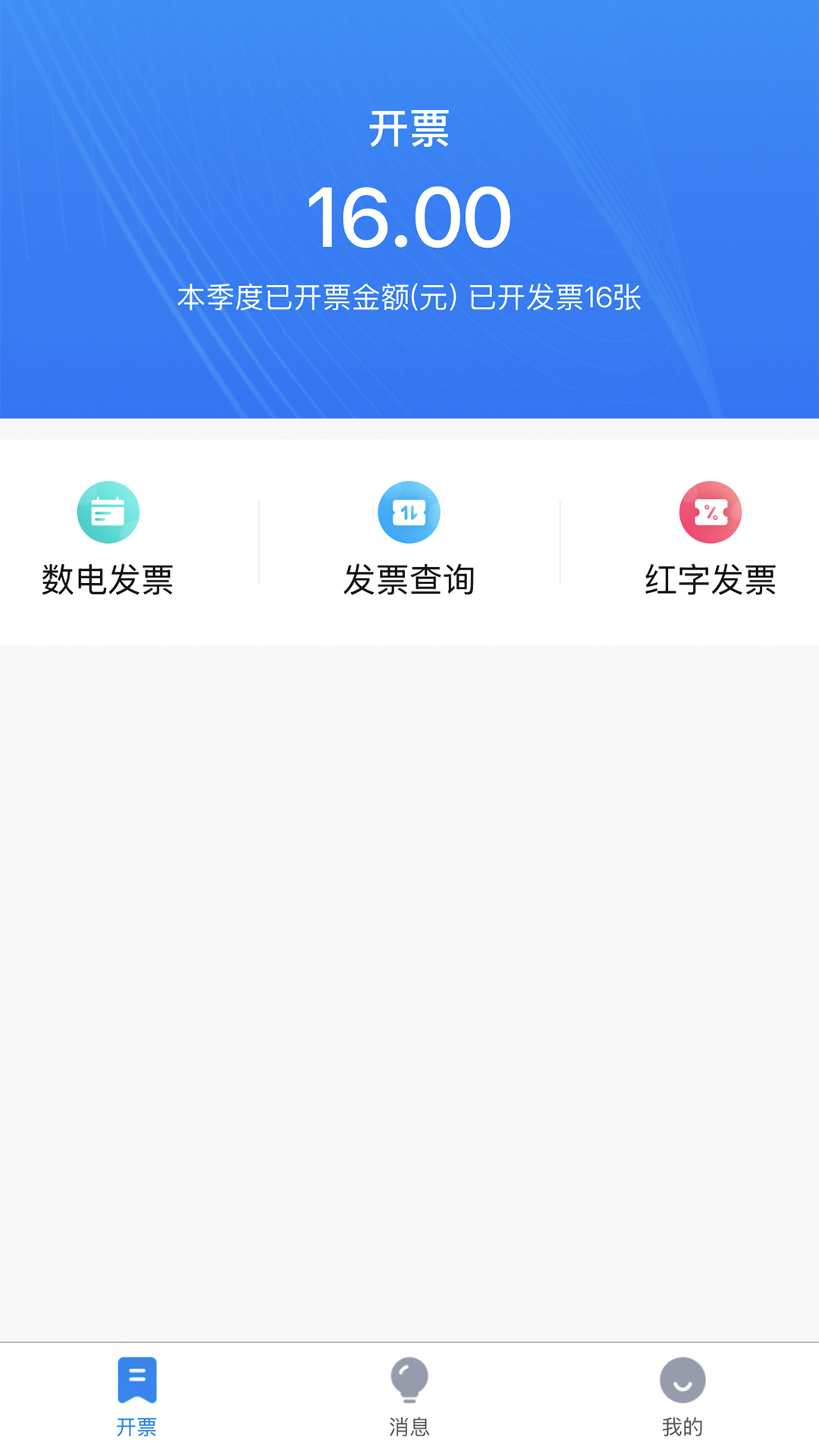This screenshot has height=1456, width=819.
Task: Click the 16.00 quarterly amount display
Action: [409, 218]
